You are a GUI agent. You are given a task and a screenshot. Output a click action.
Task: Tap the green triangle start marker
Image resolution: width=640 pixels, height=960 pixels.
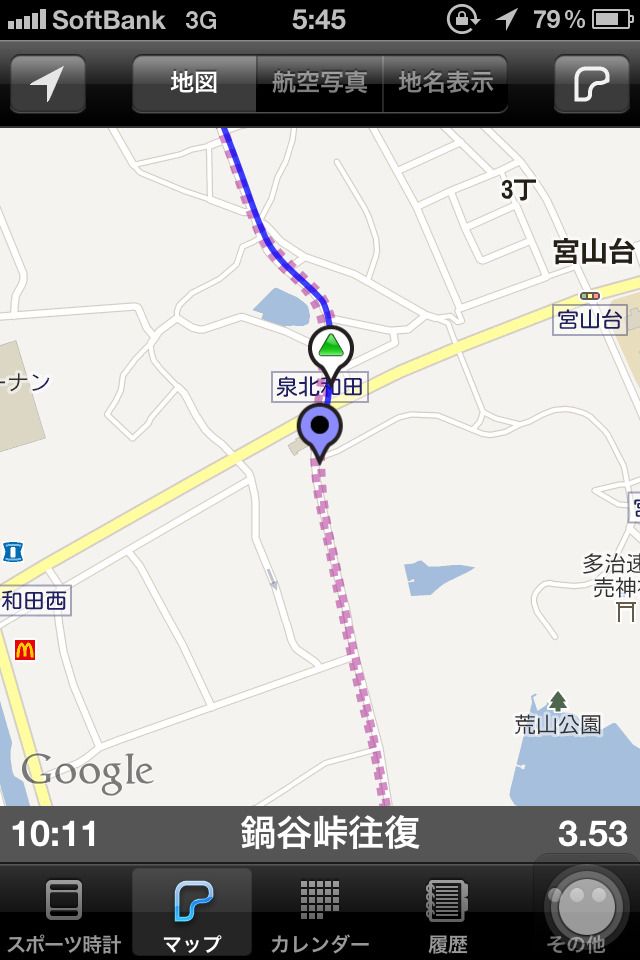[331, 349]
